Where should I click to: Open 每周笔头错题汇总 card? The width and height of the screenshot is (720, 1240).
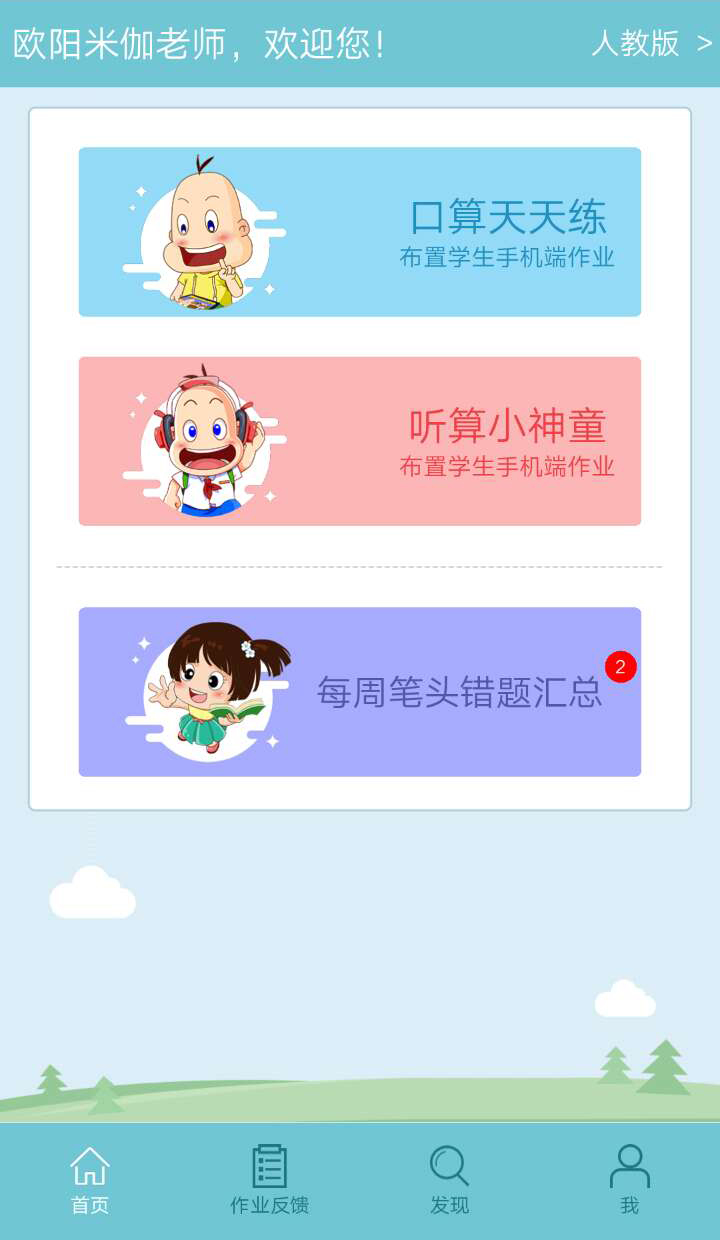[x=360, y=692]
